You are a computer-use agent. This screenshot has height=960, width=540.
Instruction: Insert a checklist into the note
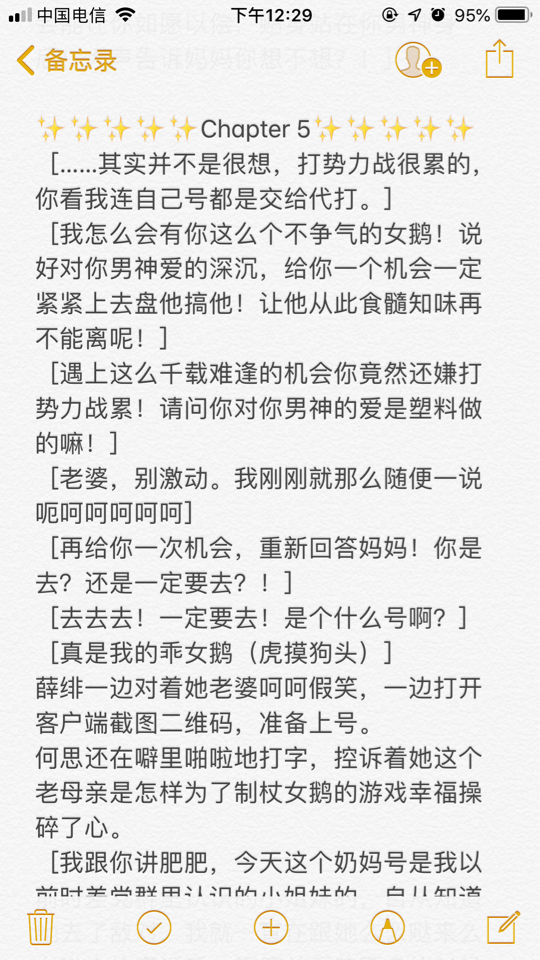point(154,928)
